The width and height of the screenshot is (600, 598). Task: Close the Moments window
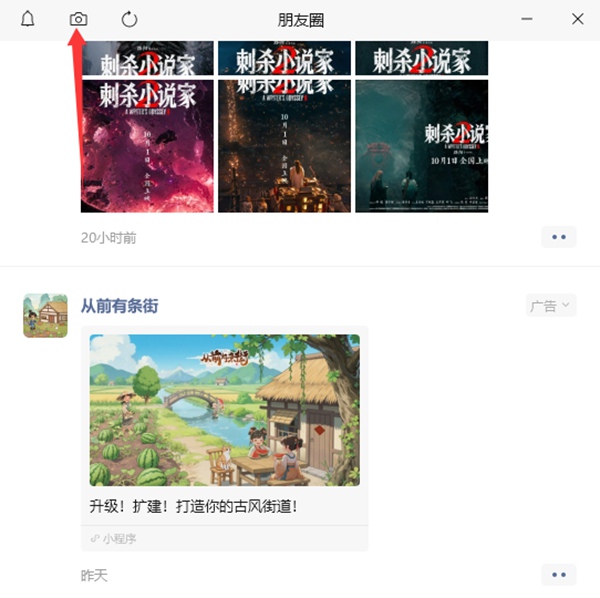click(x=577, y=19)
